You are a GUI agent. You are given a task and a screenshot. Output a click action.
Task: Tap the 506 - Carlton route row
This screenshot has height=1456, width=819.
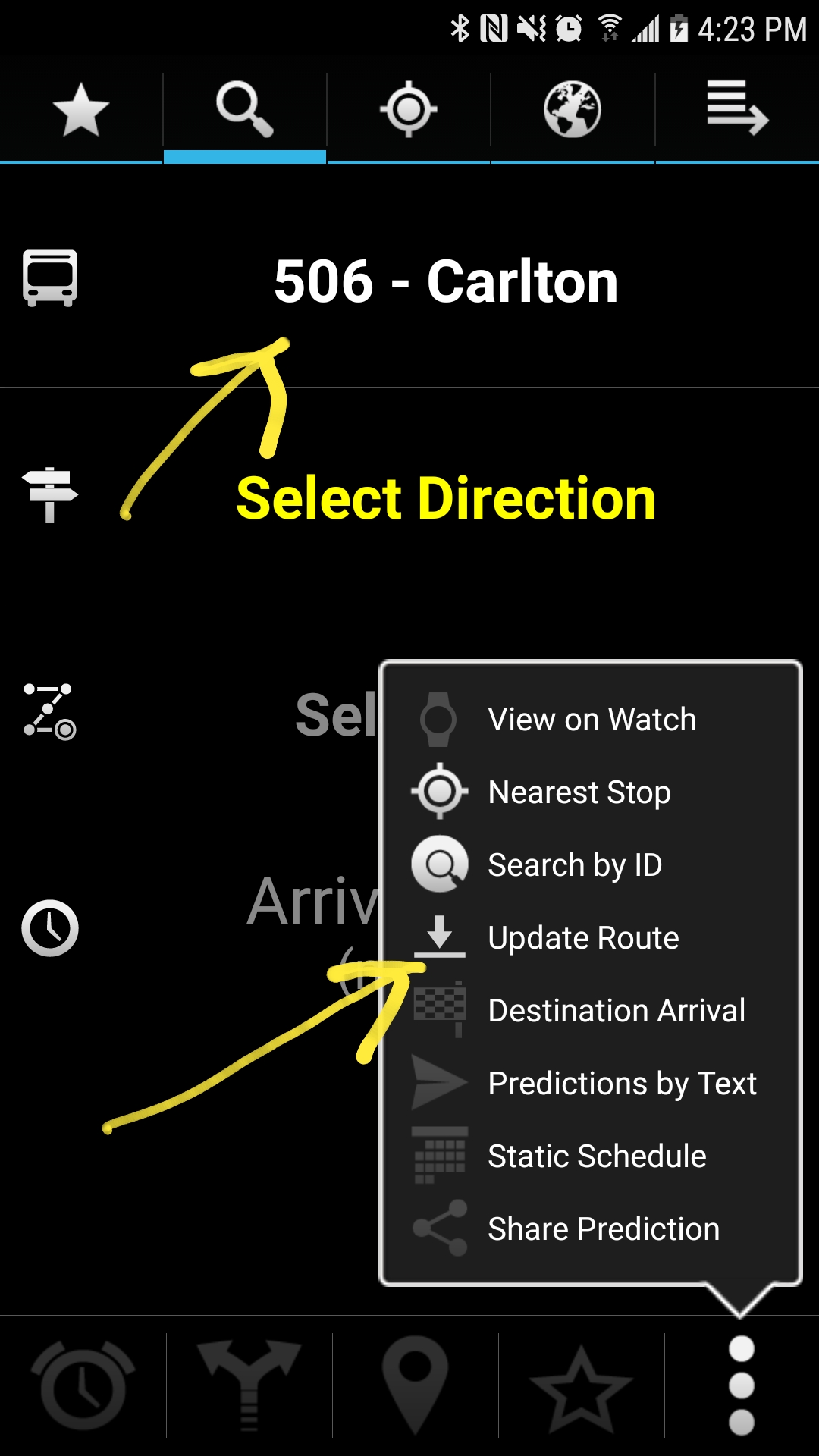coord(409,281)
